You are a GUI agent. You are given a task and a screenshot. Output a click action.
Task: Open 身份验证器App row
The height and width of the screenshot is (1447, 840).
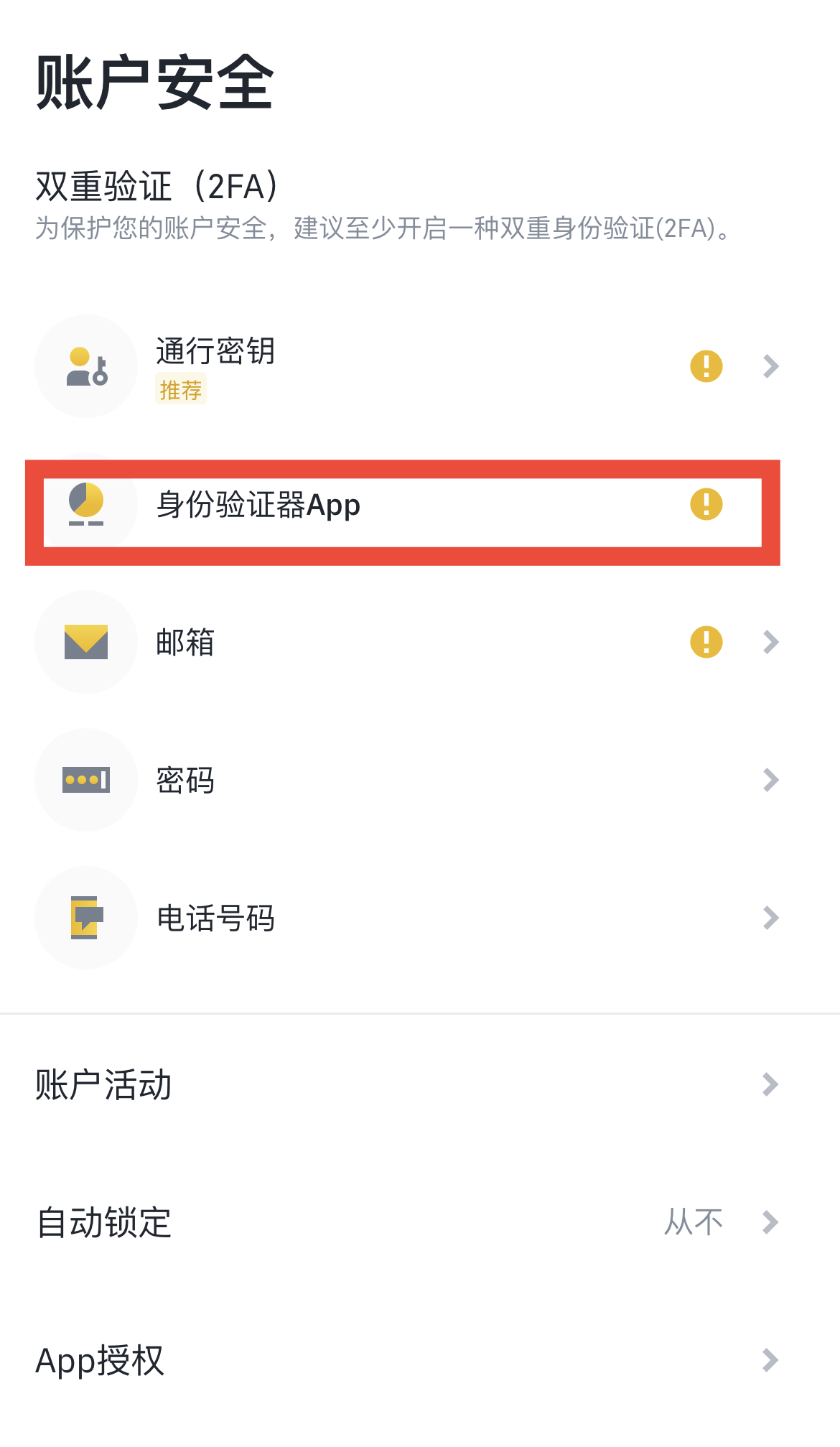pyautogui.click(x=420, y=504)
